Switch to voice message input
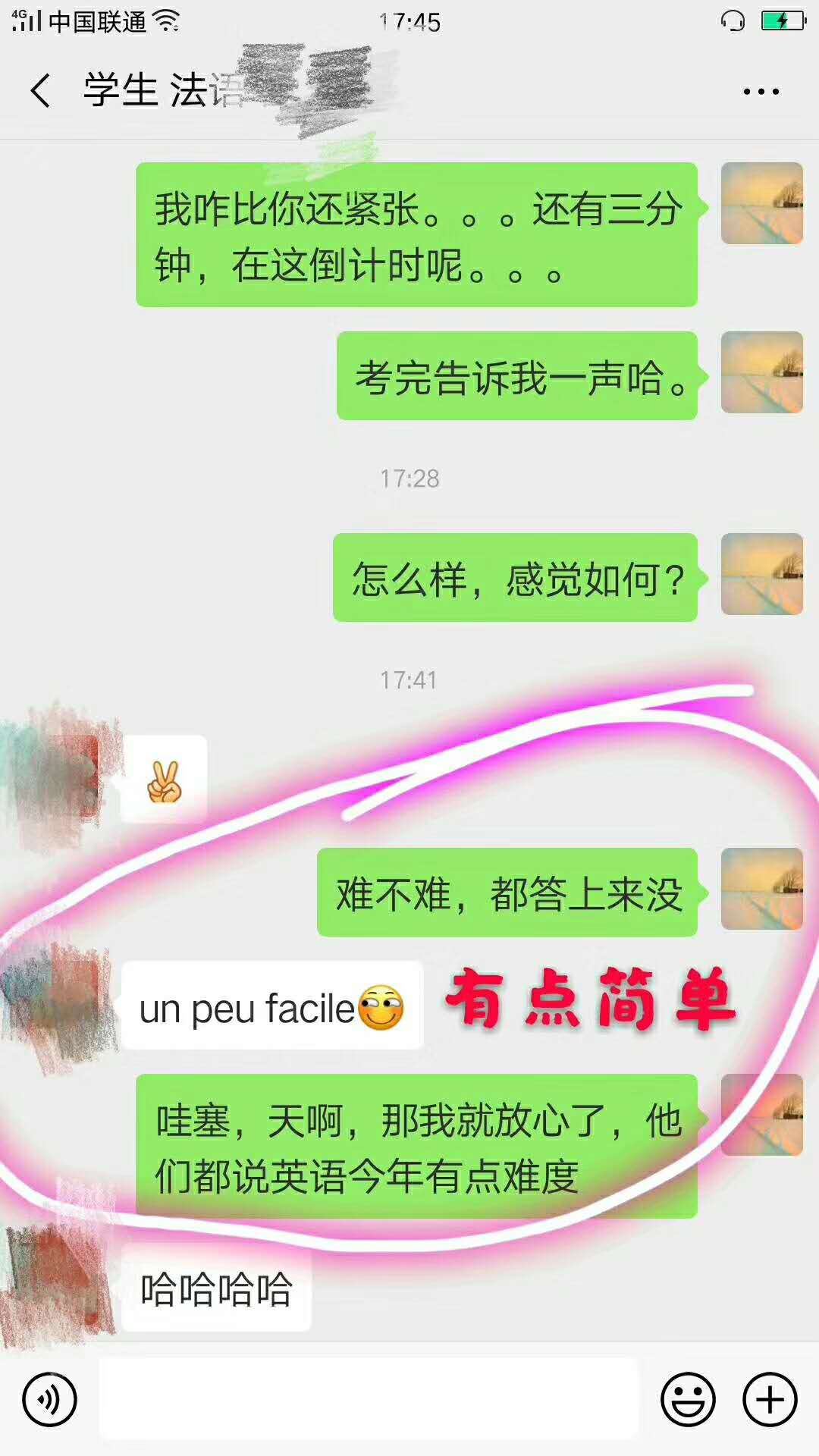The height and width of the screenshot is (1456, 819). pos(49,1399)
